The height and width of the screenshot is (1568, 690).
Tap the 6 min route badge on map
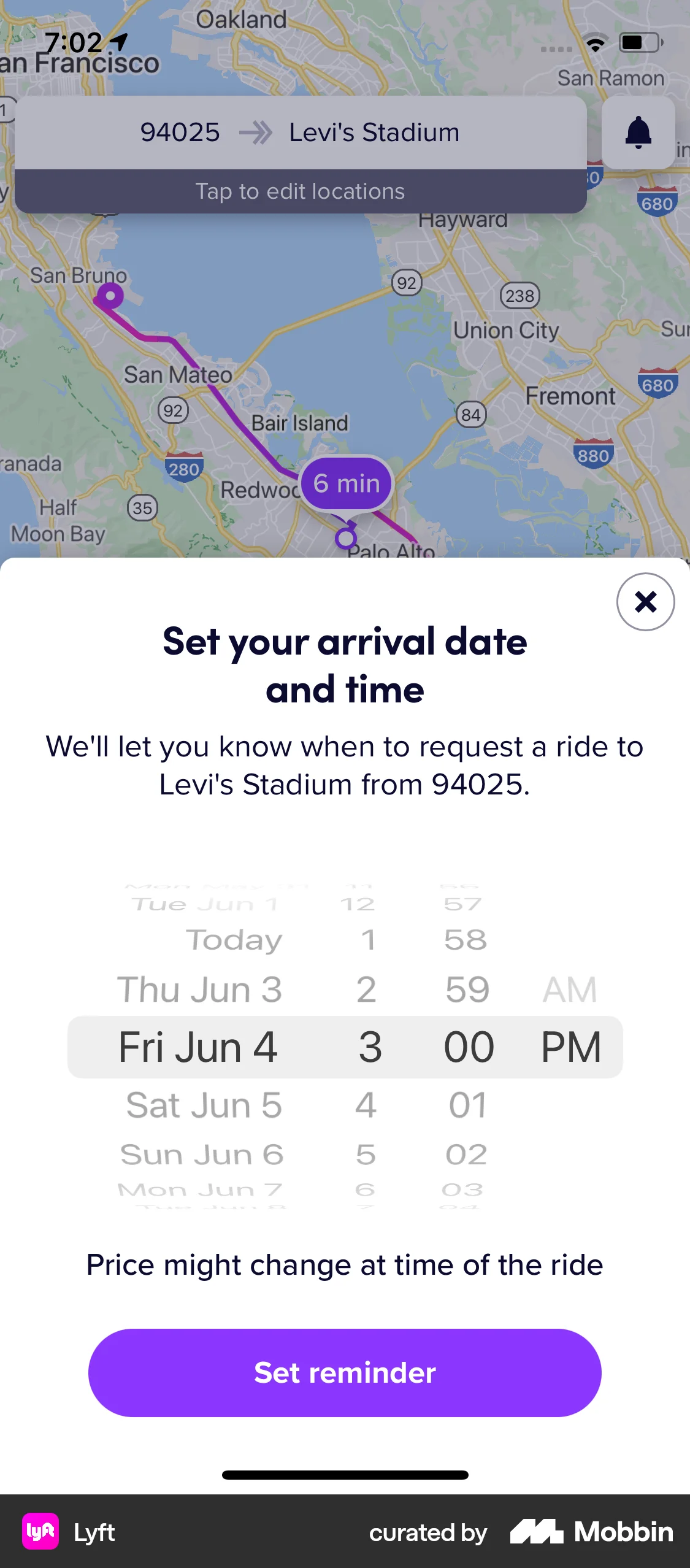[x=345, y=483]
